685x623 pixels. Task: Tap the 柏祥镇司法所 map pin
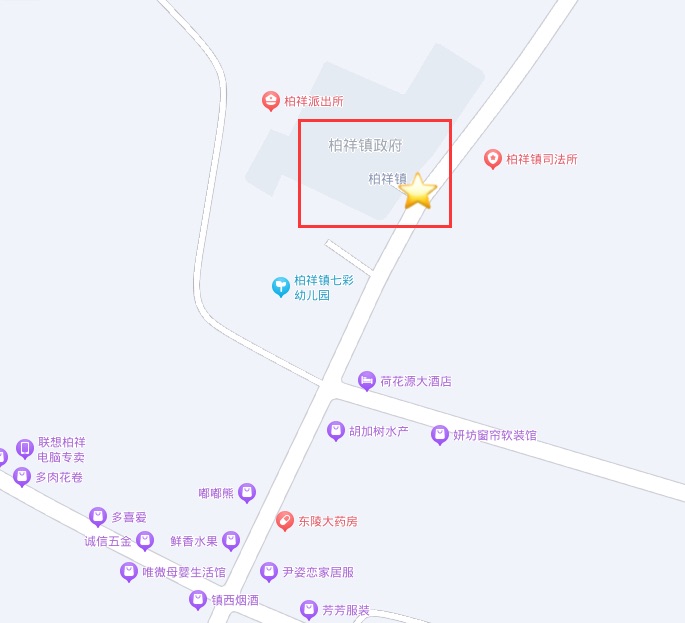(x=493, y=159)
